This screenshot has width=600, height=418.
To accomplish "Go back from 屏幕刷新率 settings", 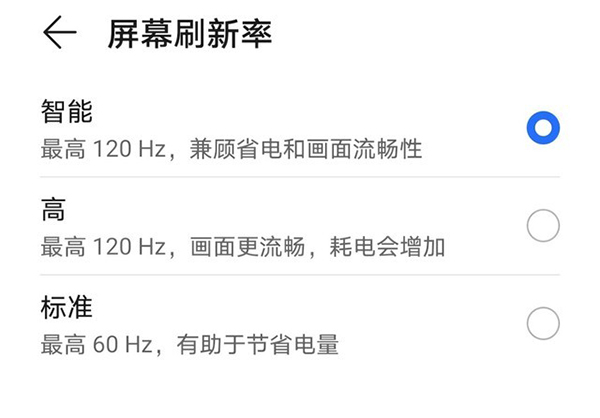I will (x=59, y=33).
